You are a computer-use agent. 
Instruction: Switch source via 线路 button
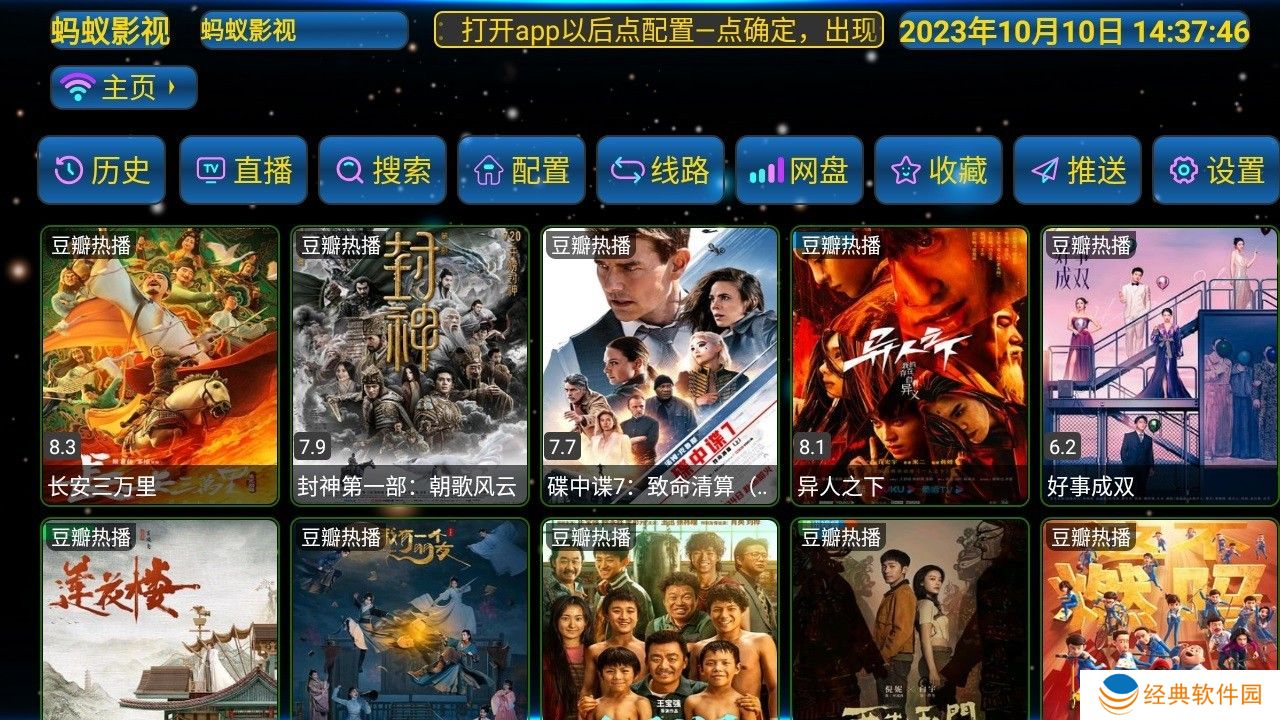660,170
